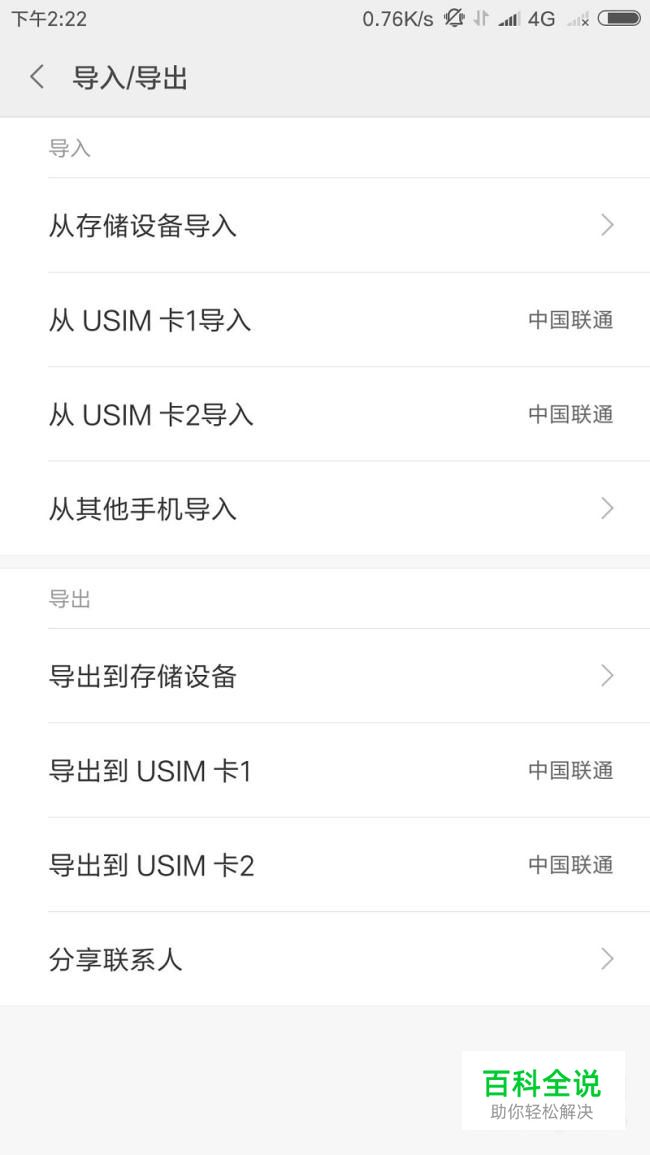650x1155 pixels.
Task: Choose 导出到 USIM 卡1
Action: (325, 770)
